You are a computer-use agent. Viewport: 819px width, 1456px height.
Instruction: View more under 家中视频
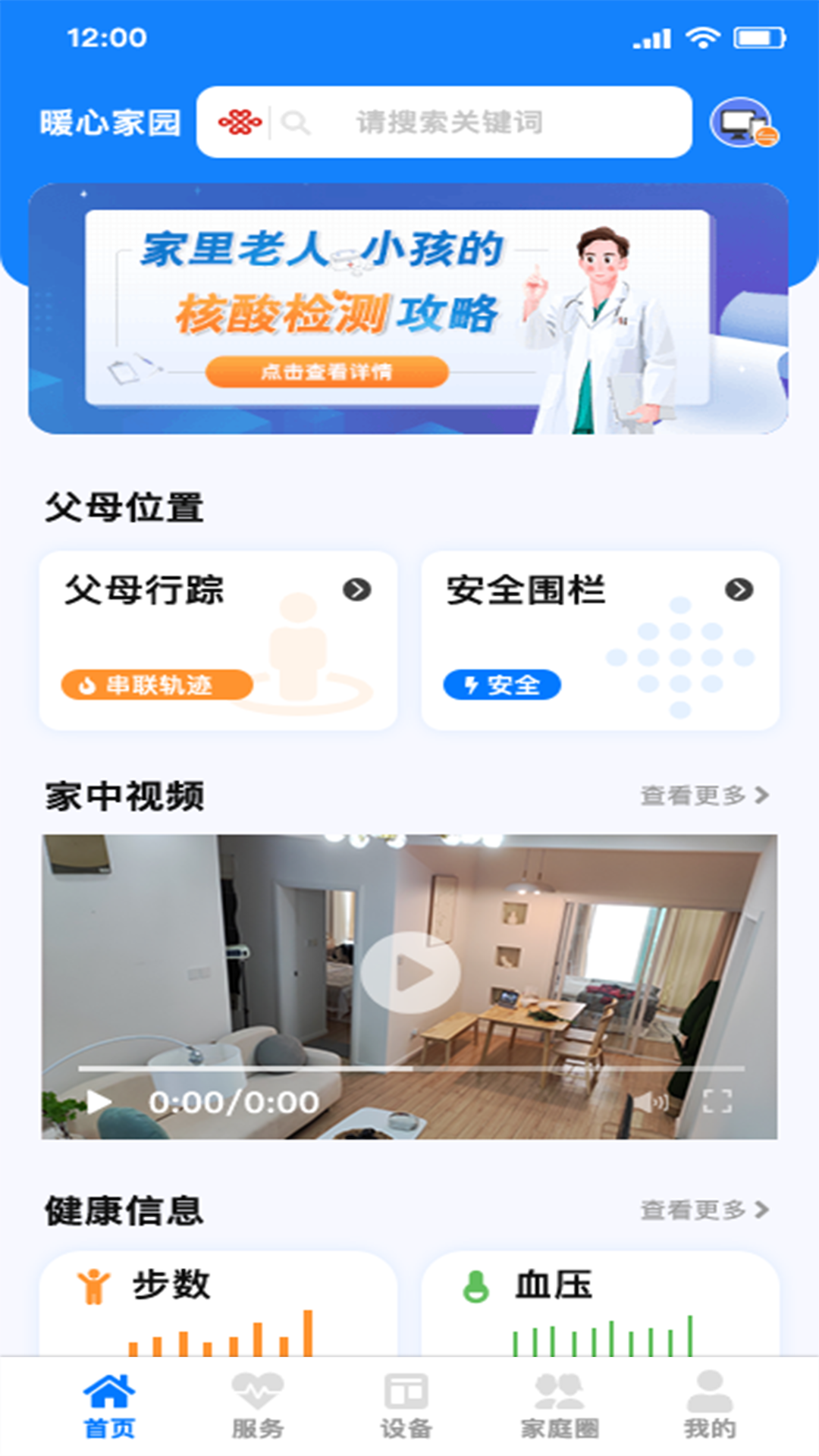[704, 795]
